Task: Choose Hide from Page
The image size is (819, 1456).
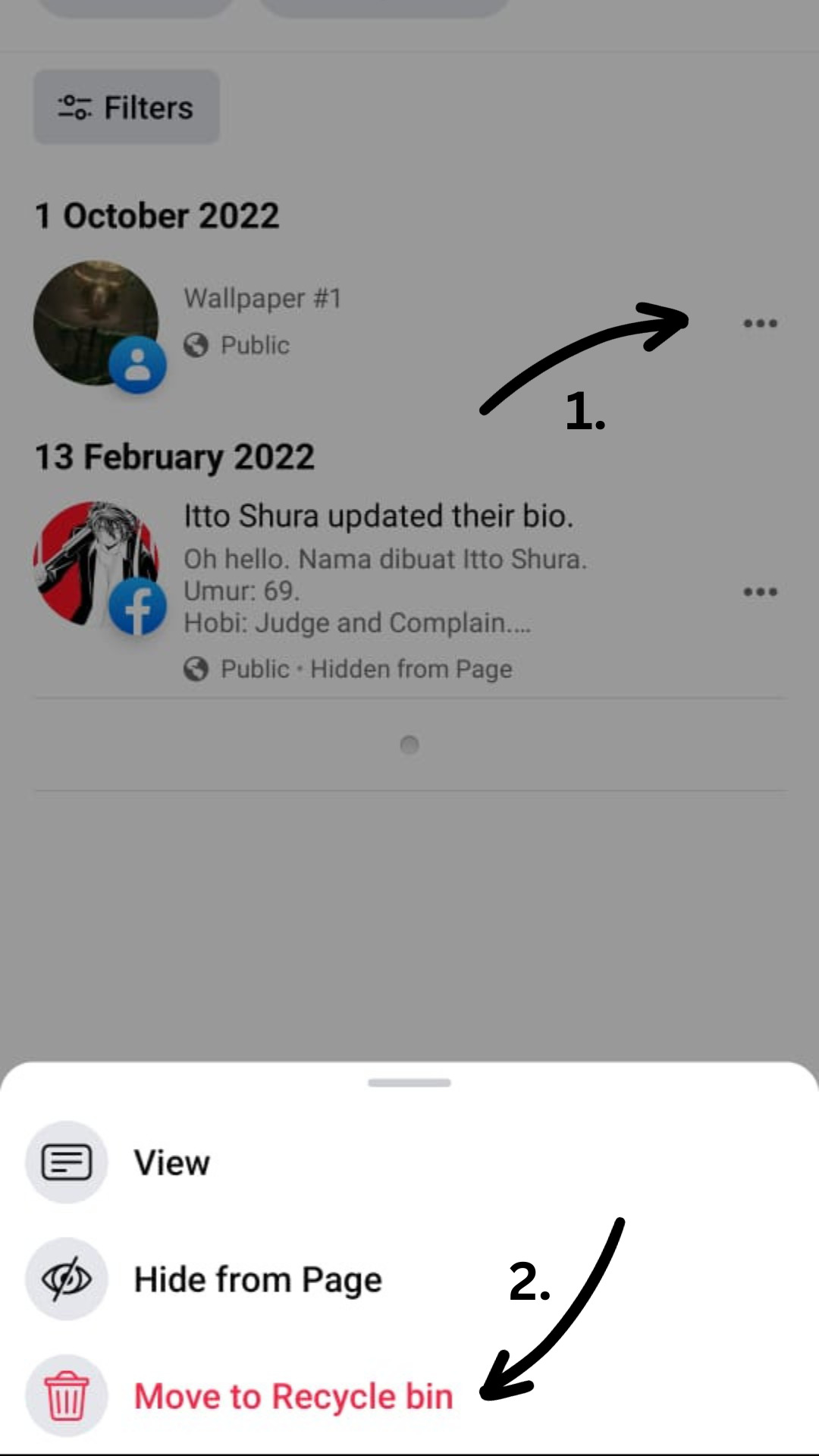Action: coord(258,1279)
